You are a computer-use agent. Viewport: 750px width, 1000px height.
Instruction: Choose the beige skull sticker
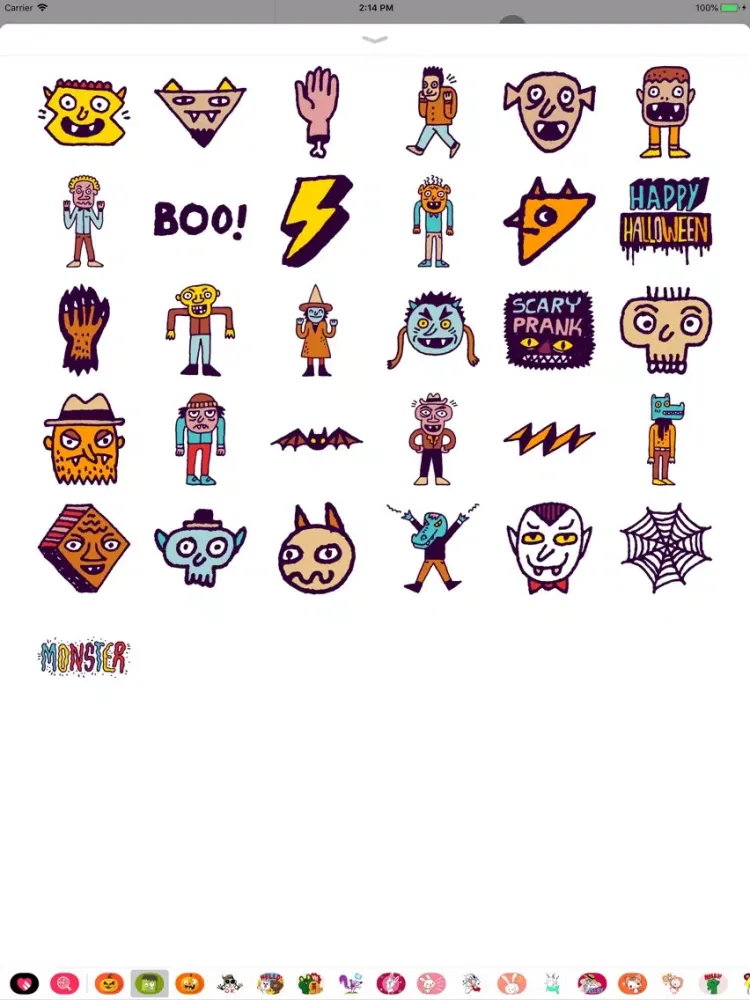[x=665, y=330]
